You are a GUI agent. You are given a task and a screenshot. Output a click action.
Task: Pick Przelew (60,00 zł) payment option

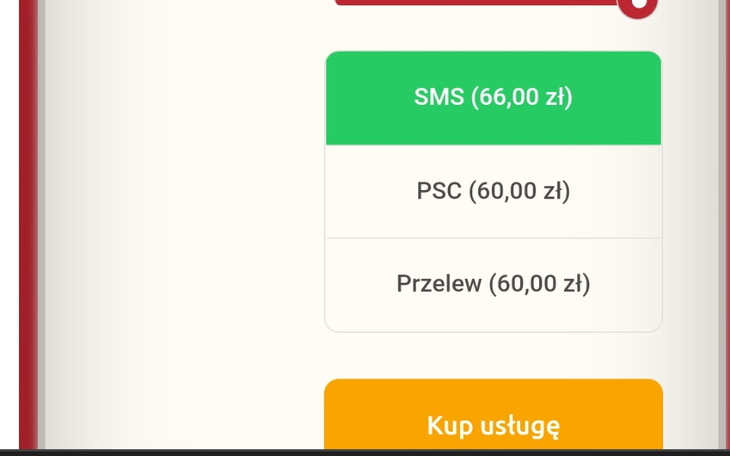[x=493, y=284]
